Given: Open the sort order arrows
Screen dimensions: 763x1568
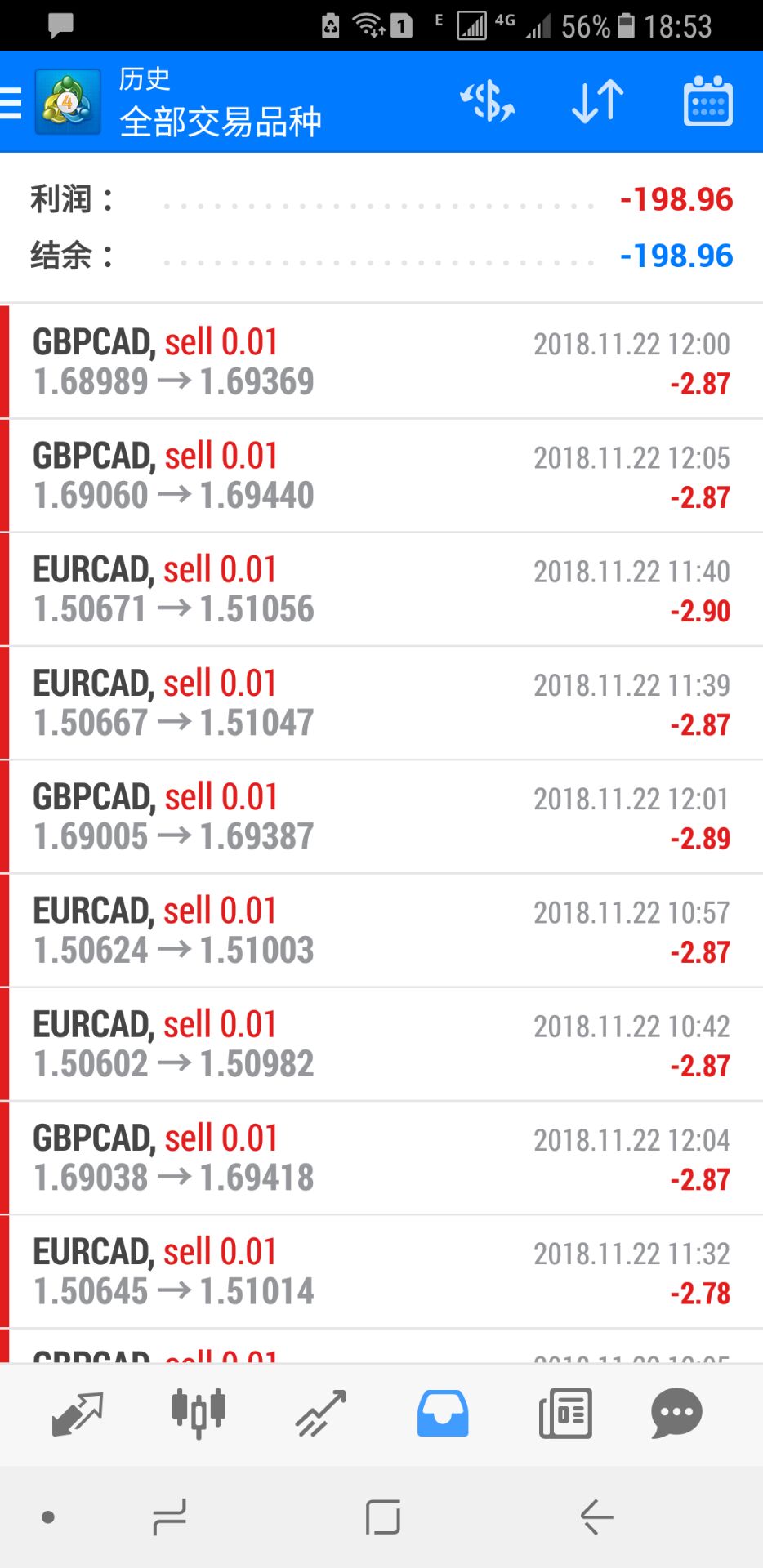Looking at the screenshot, I should coord(597,102).
